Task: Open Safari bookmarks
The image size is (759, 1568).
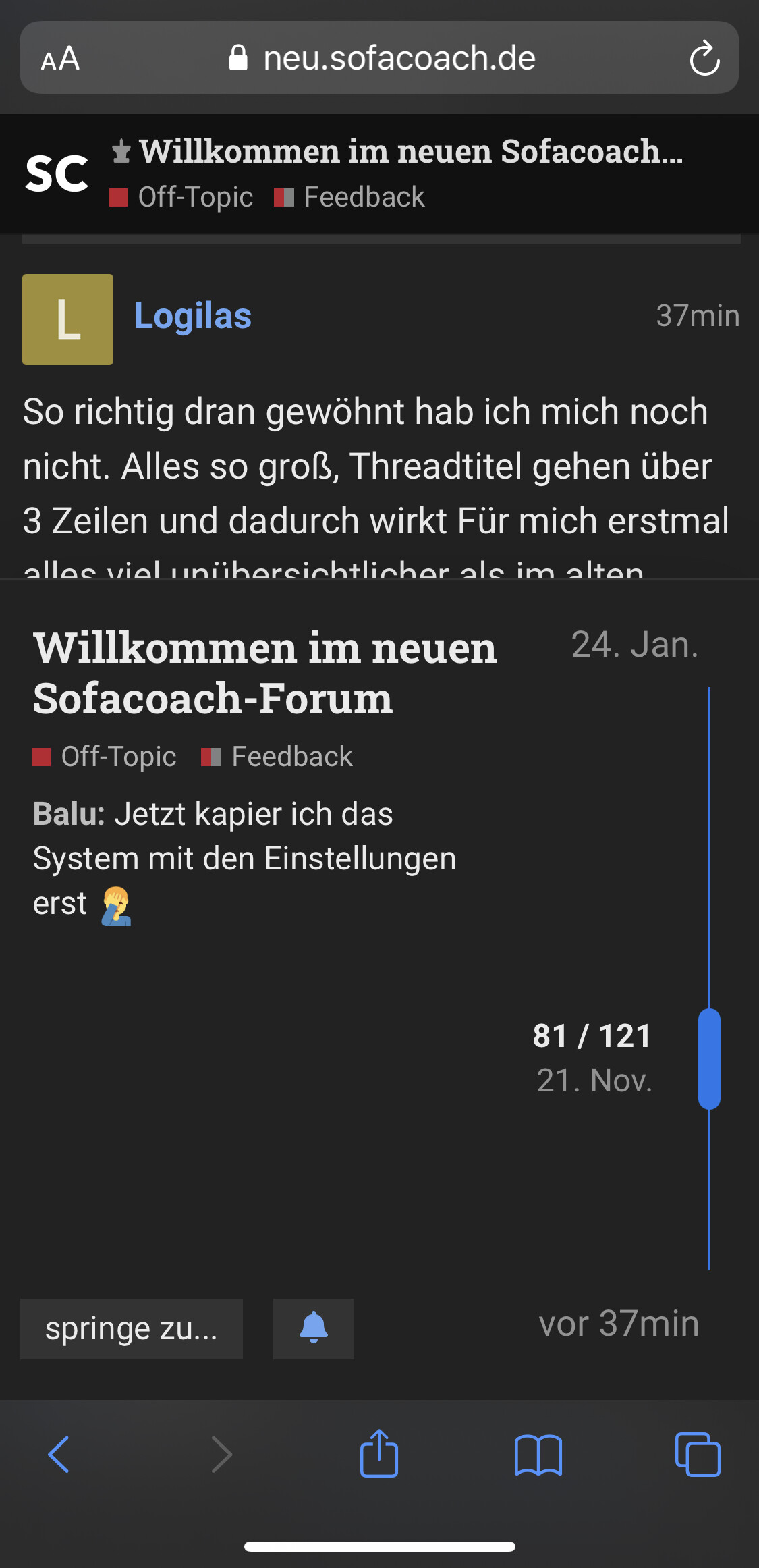Action: 538,1454
